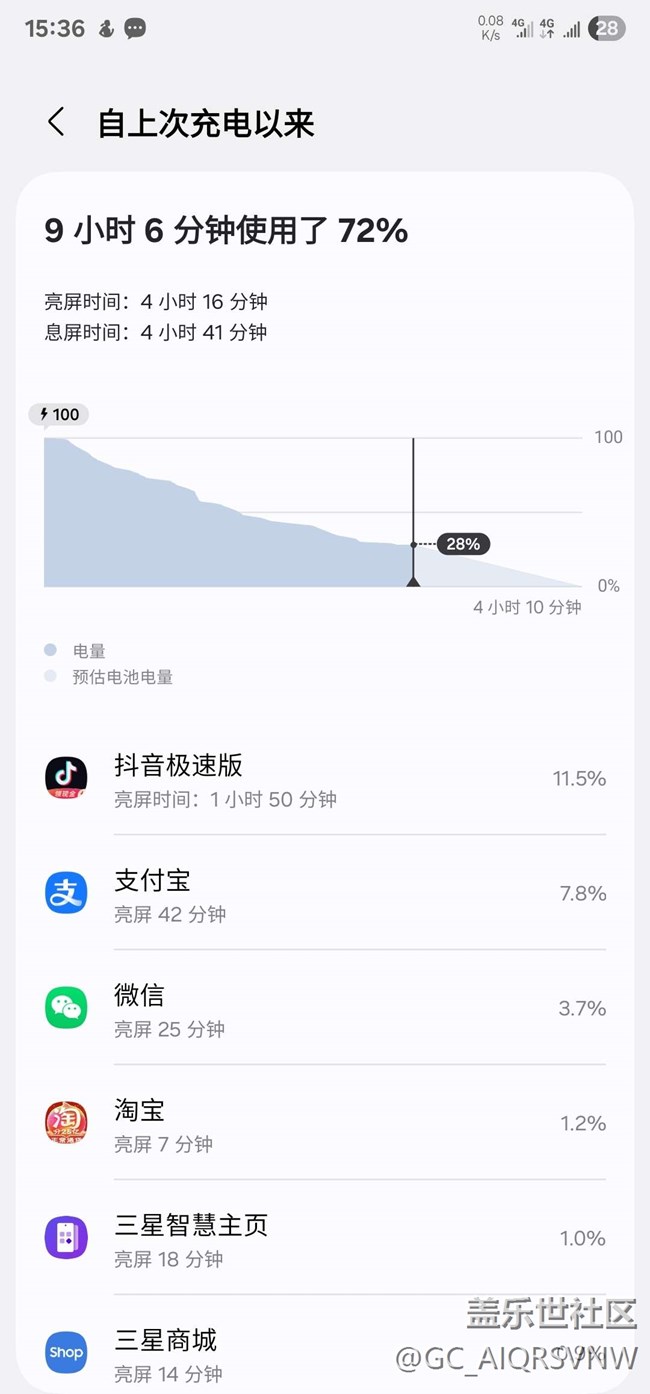Open 淘宝 battery usage row
The height and width of the screenshot is (1394, 650).
coord(325,1123)
